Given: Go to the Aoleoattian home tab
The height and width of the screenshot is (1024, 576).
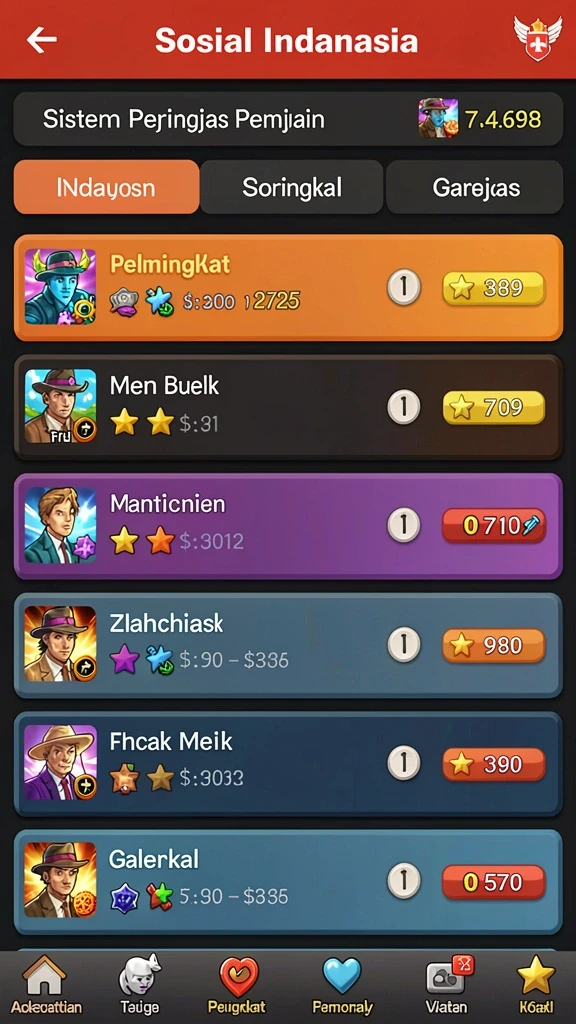Looking at the screenshot, I should coord(46,986).
